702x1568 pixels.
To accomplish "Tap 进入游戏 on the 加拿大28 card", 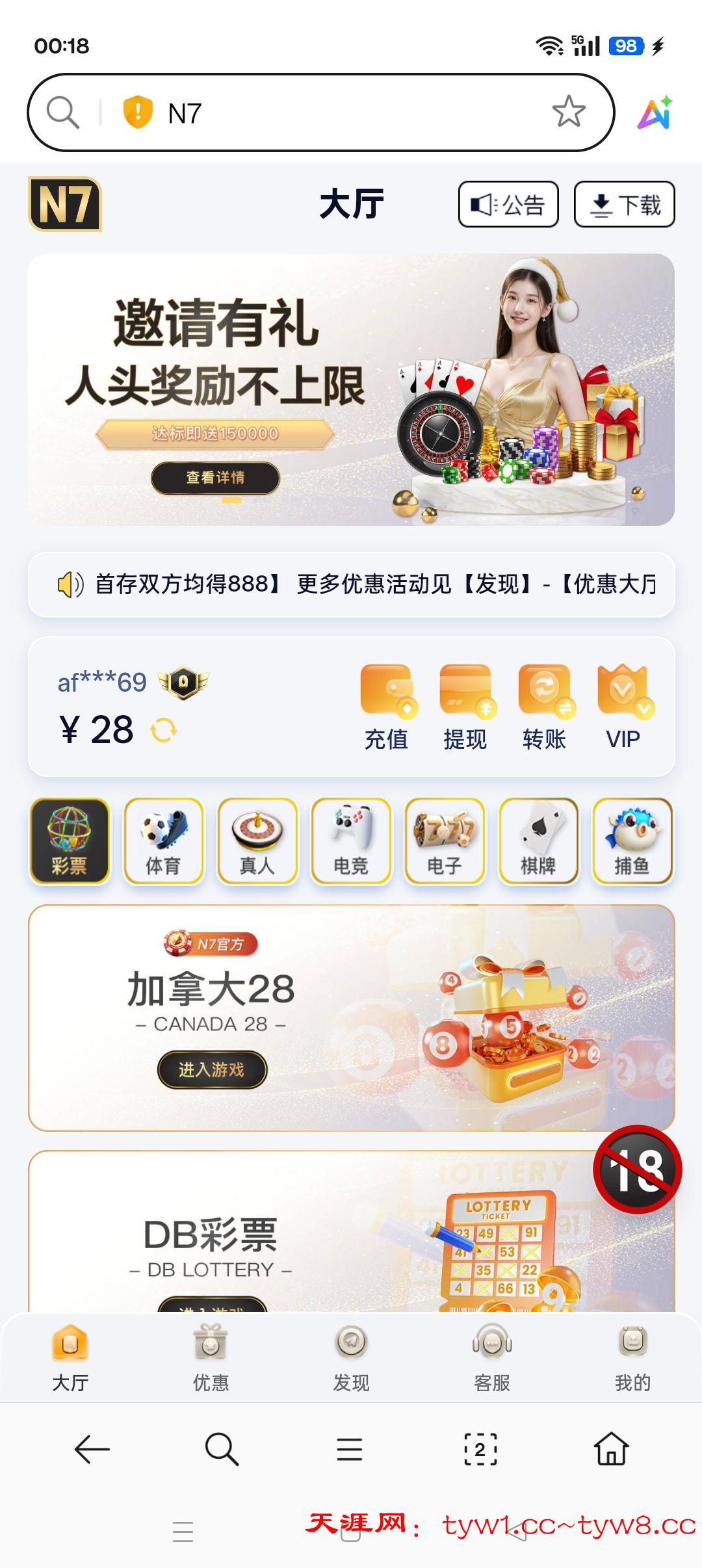I will click(x=212, y=1069).
